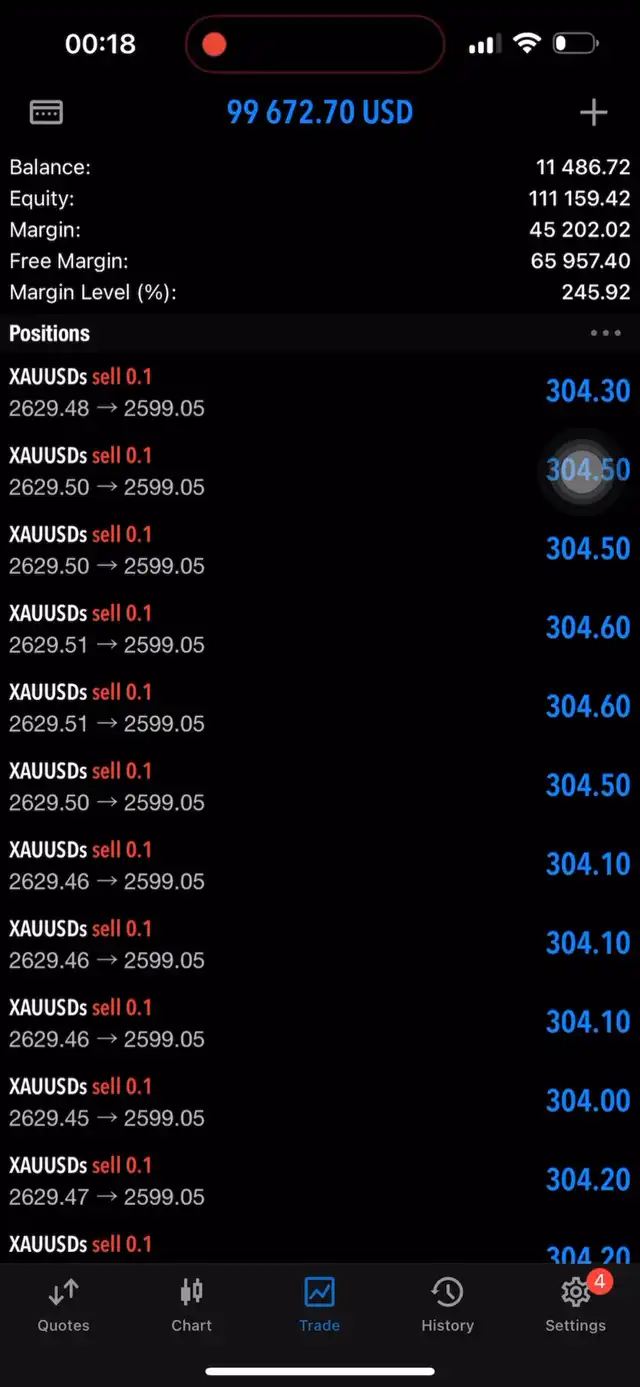
Task: Open the Settings tab
Action: [575, 1305]
